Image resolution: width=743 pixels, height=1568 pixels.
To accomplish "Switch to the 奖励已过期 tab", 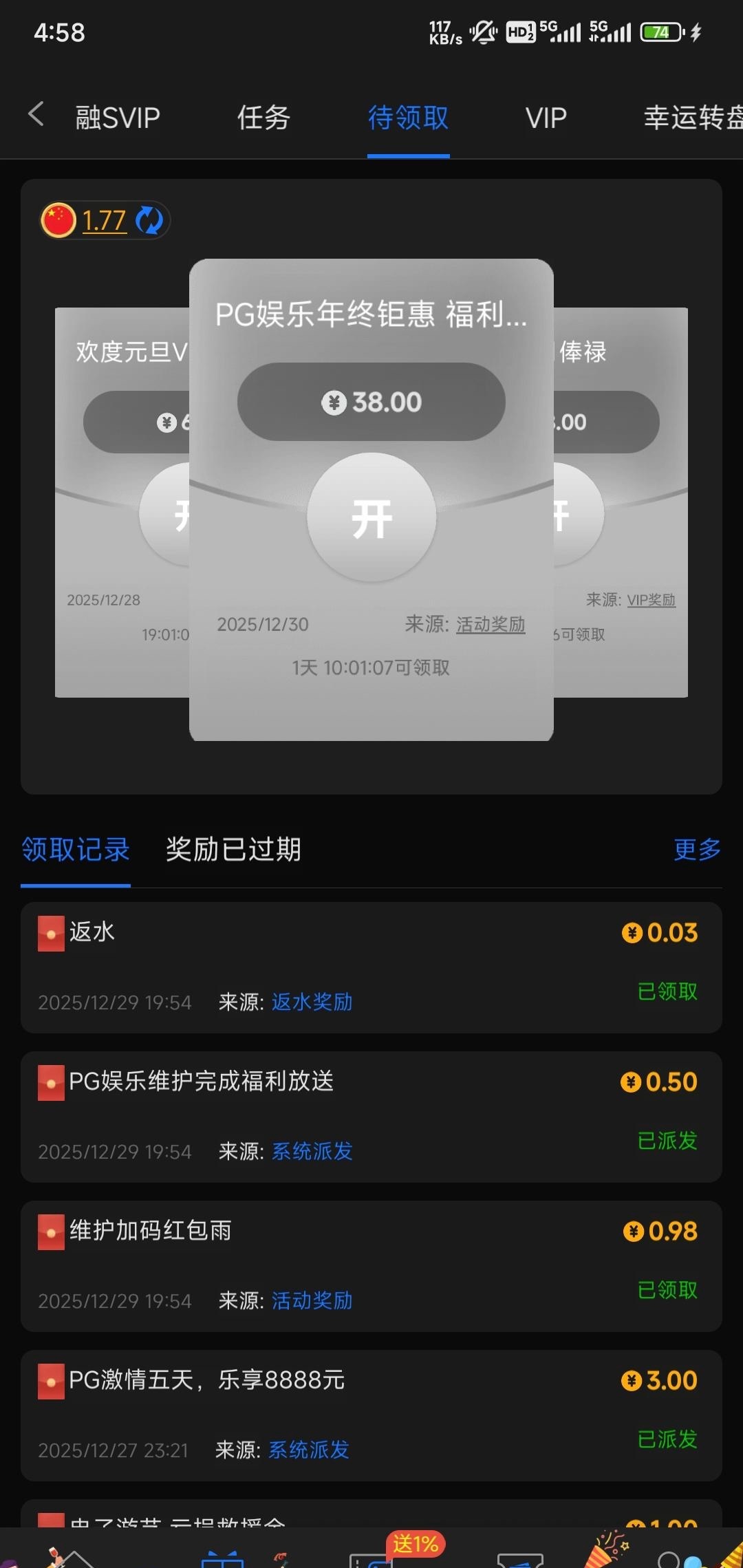I will tap(233, 850).
